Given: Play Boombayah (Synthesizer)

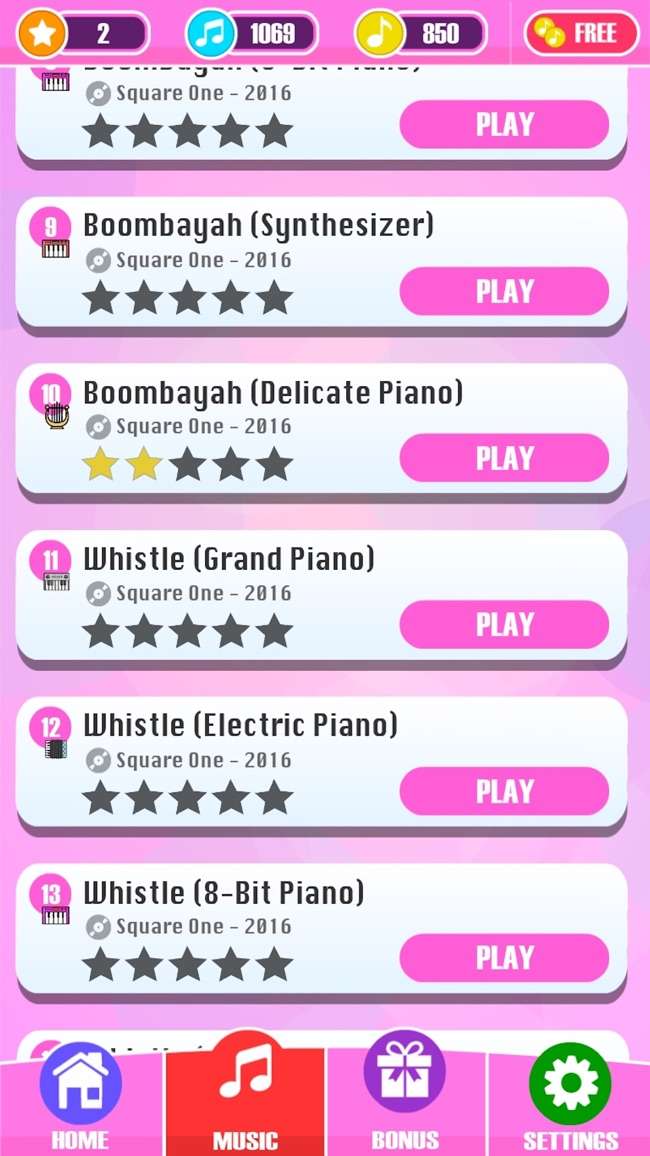Looking at the screenshot, I should [x=504, y=291].
